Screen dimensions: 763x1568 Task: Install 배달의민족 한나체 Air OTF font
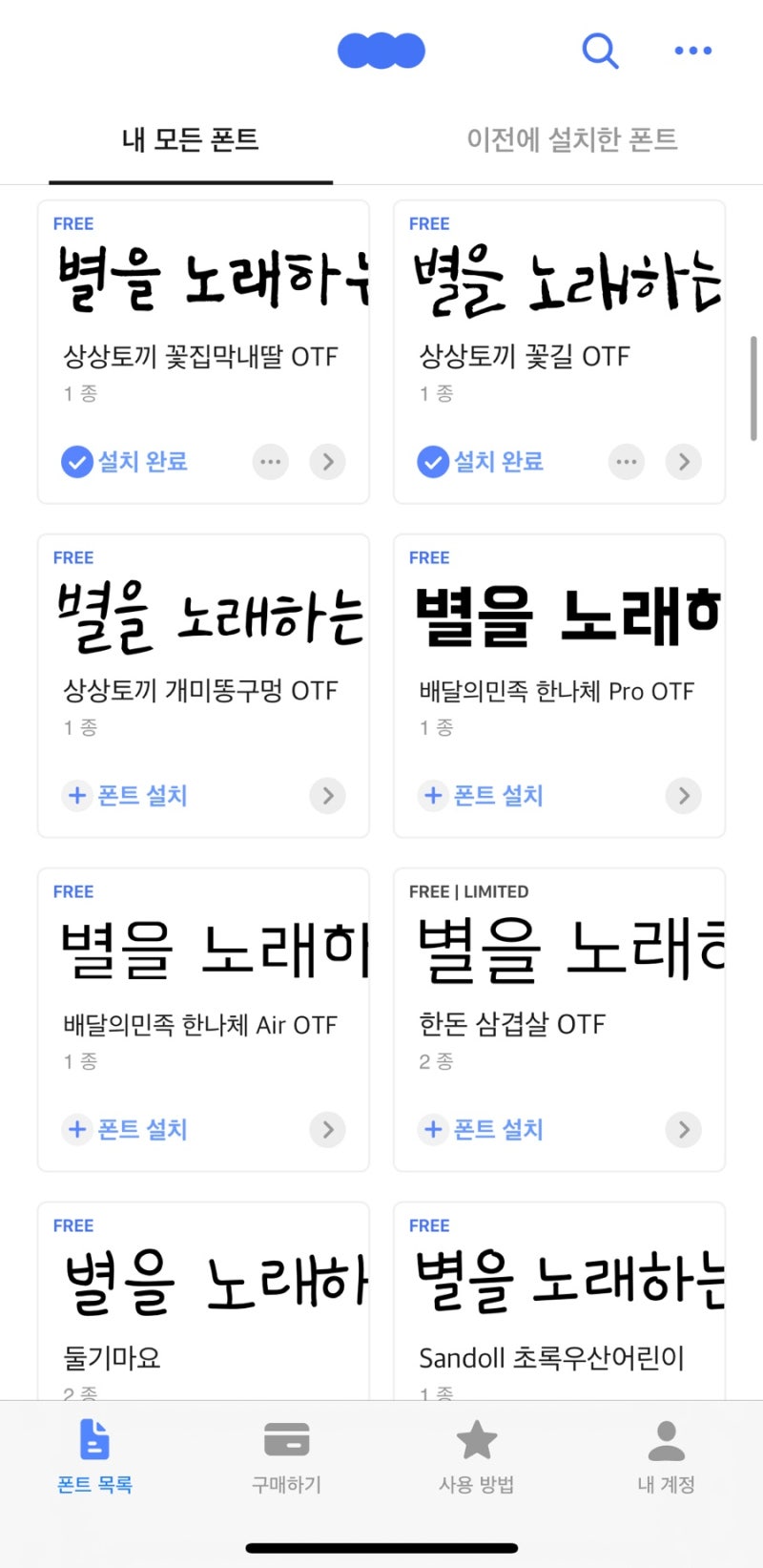pyautogui.click(x=126, y=1129)
